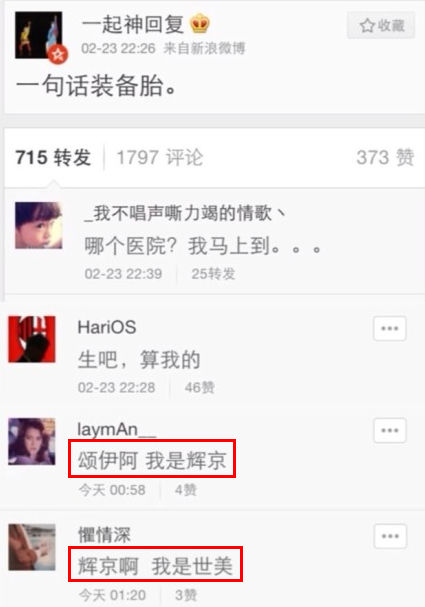
Task: Switch to the 赞 tab
Action: pyautogui.click(x=385, y=158)
